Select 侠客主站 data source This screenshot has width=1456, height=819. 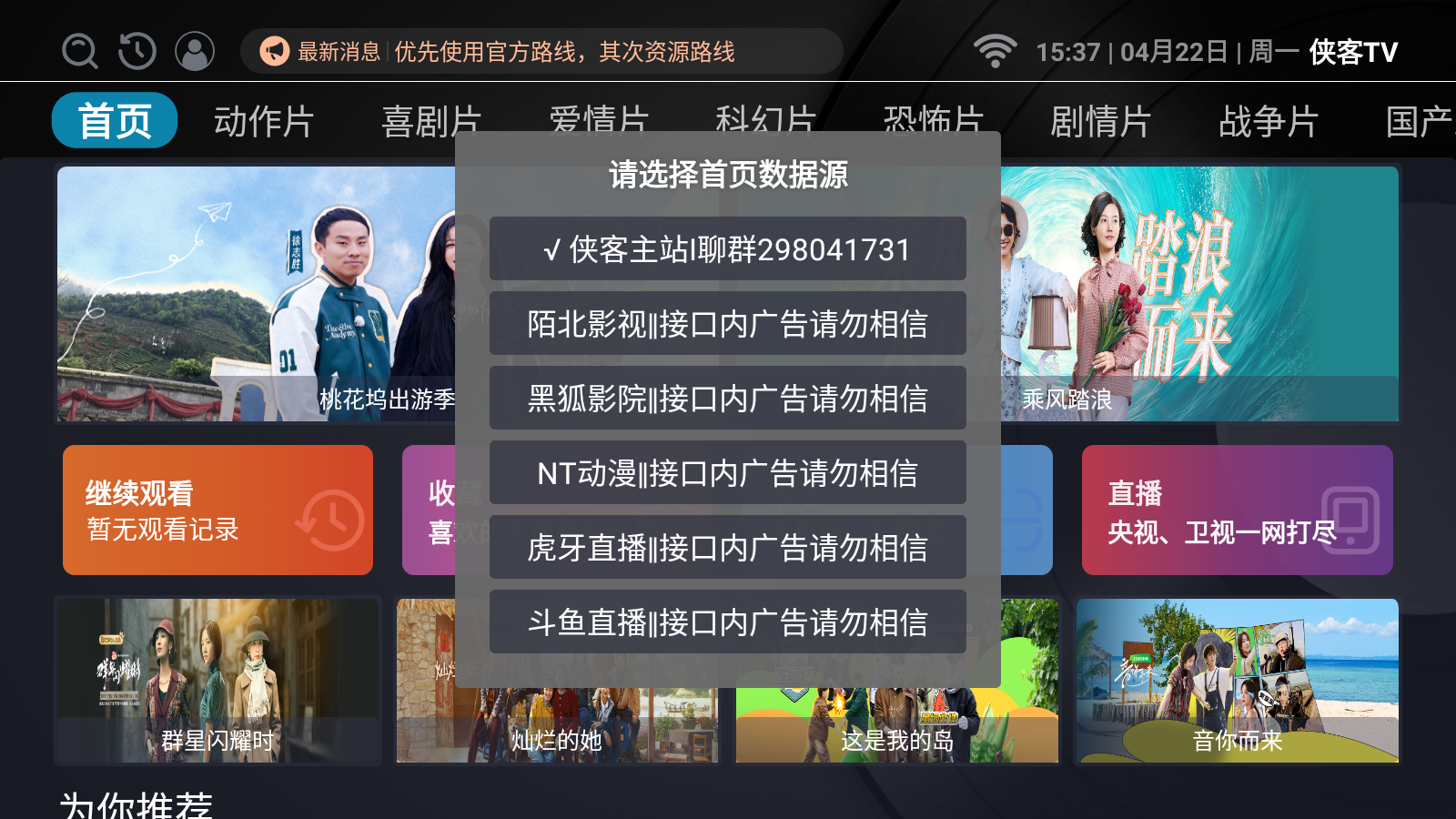click(x=727, y=249)
